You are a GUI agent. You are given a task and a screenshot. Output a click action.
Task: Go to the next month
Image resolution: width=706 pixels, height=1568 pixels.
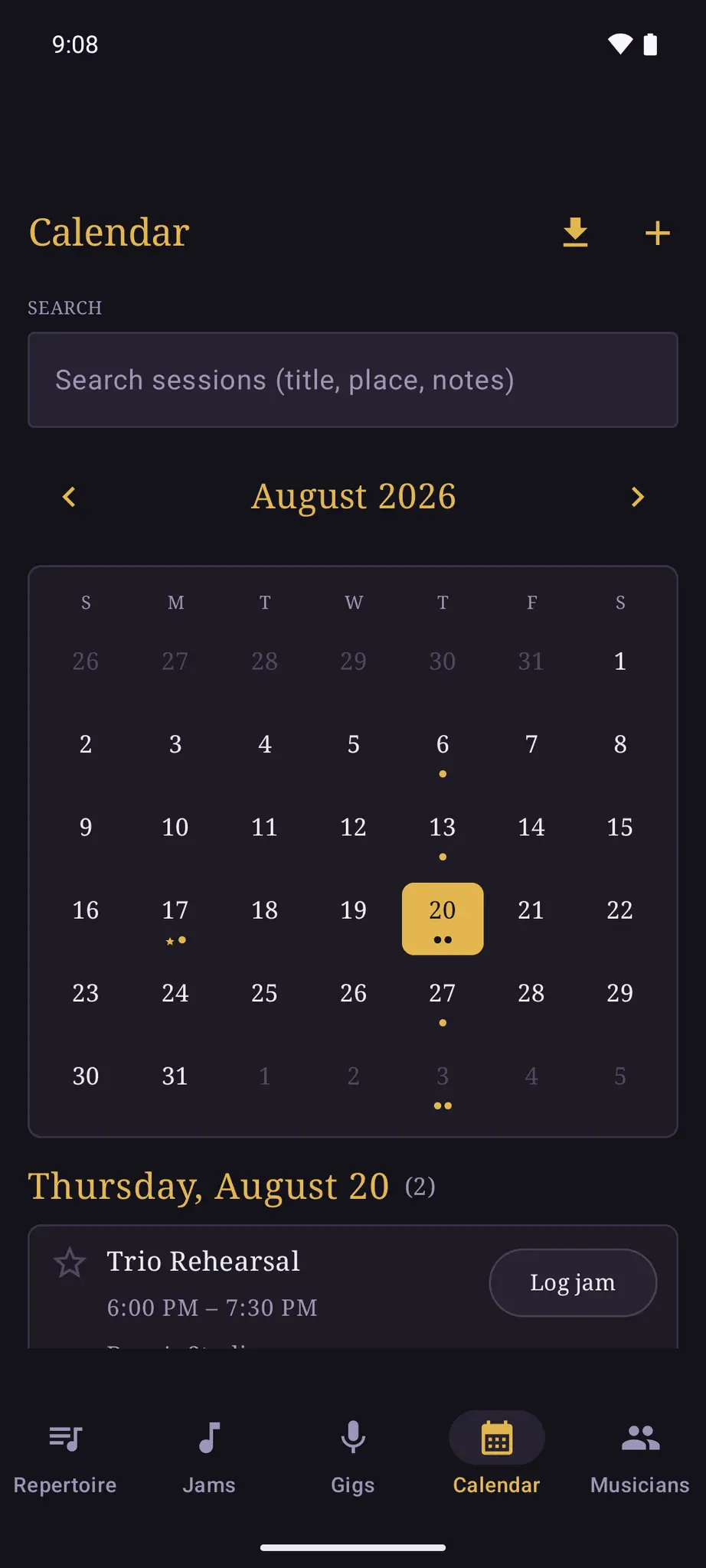[x=637, y=497]
